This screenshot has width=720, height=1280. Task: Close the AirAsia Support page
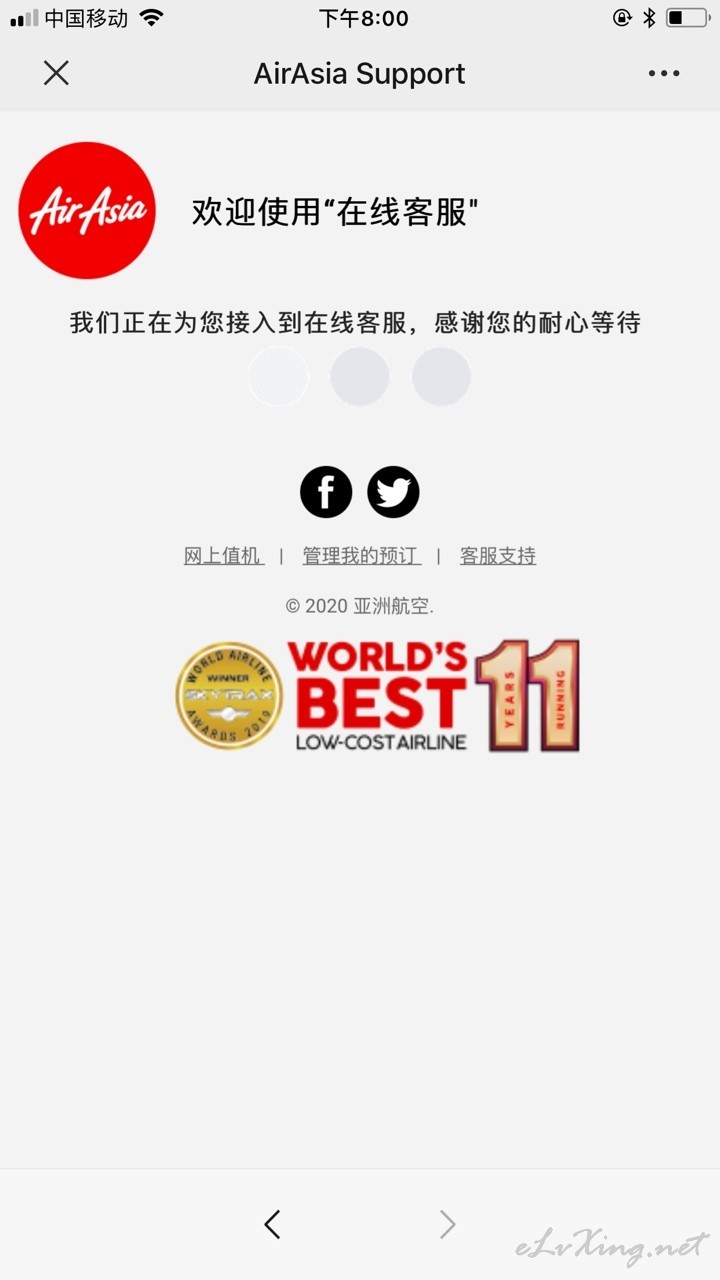56,73
